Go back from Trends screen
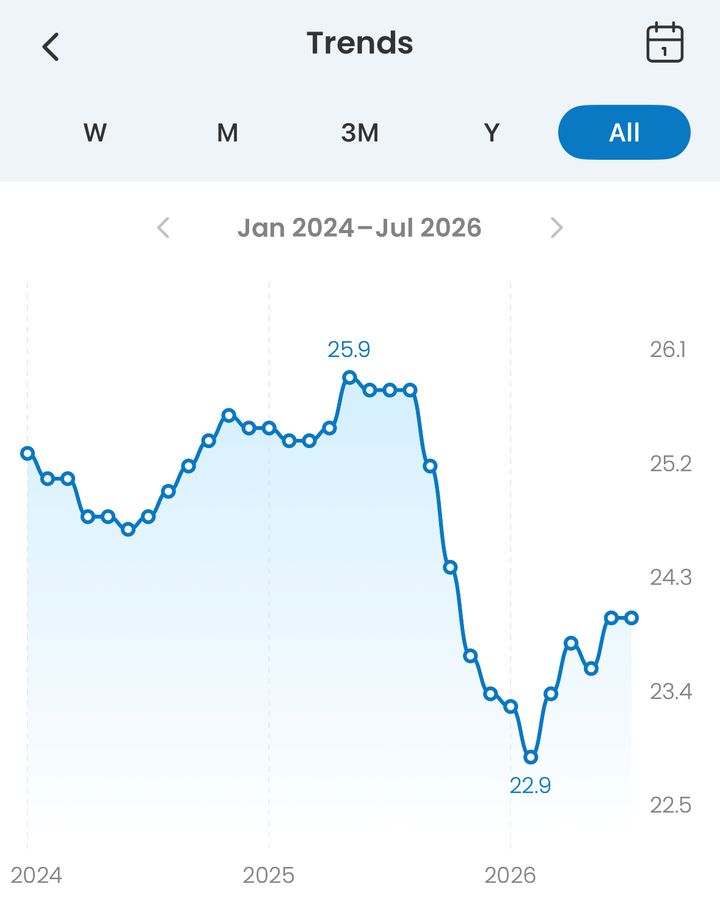 pyautogui.click(x=51, y=47)
